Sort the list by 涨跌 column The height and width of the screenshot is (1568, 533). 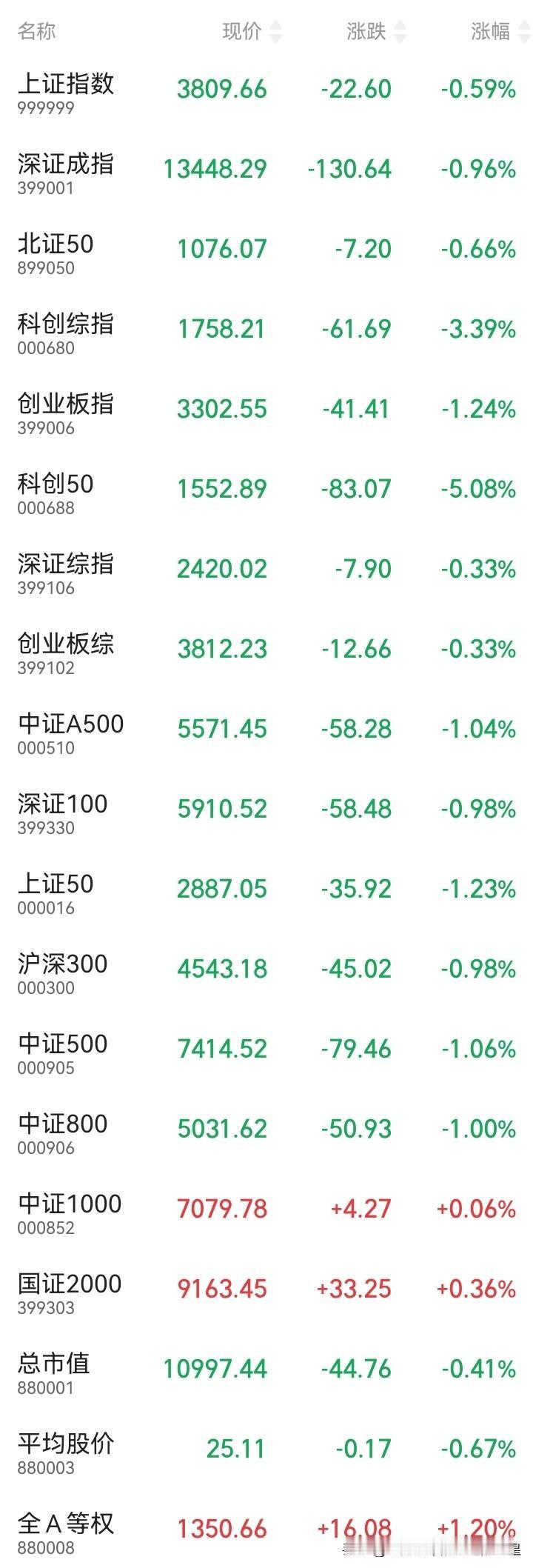click(376, 31)
